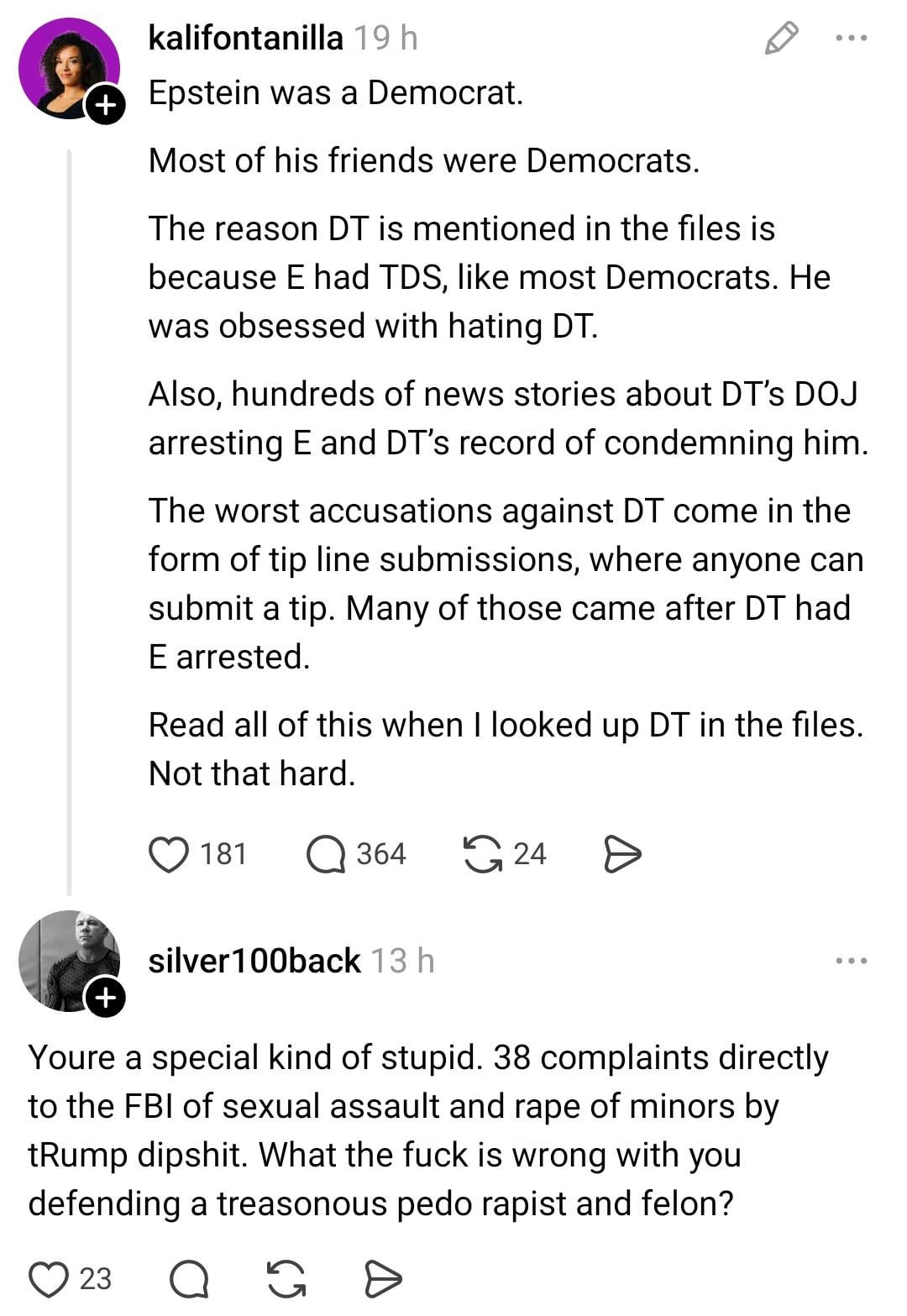Repost silver100back's reply

click(x=286, y=1280)
